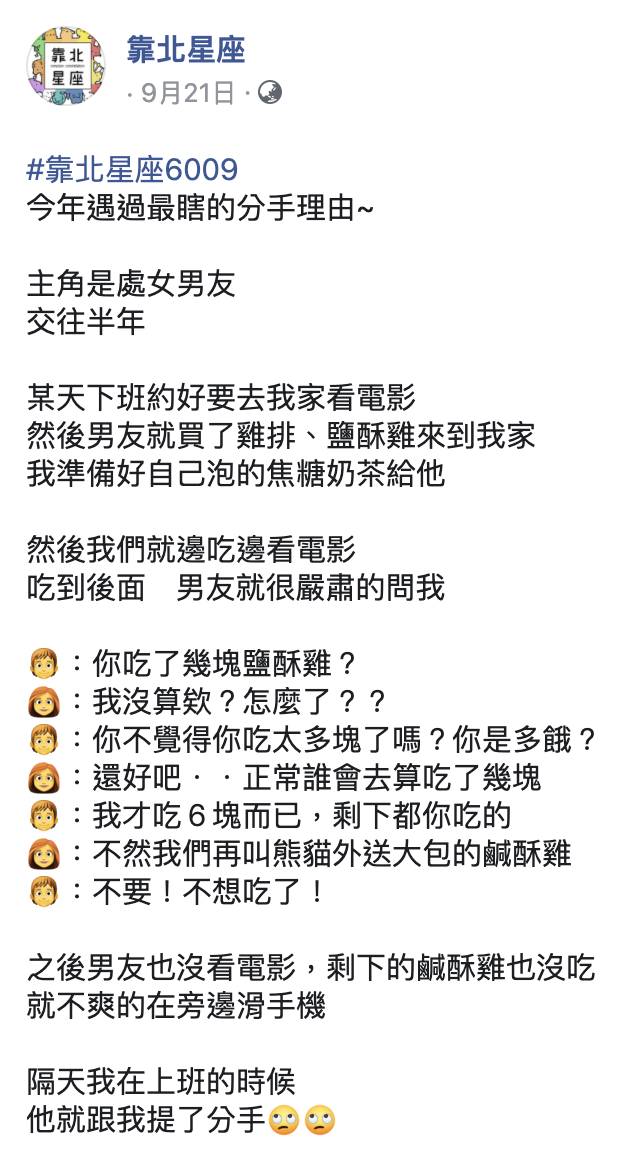Open the post's 9月21日 timestamp
The width and height of the screenshot is (638, 1158).
tap(187, 94)
